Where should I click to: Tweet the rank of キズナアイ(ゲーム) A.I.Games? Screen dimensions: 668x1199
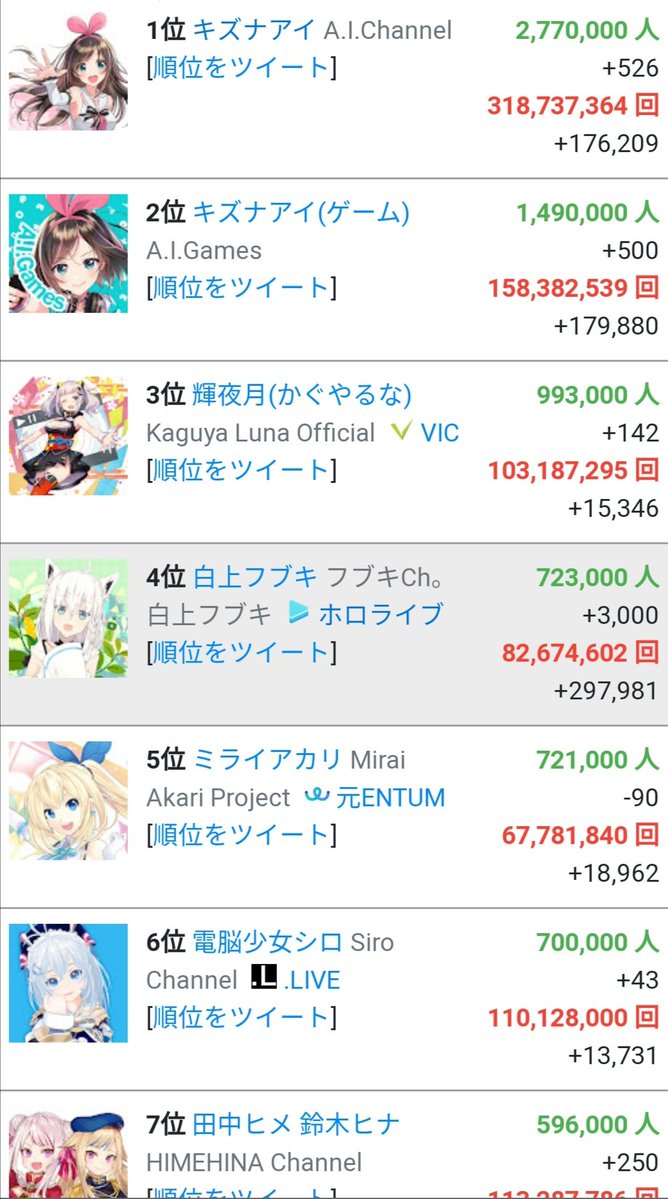click(x=241, y=288)
